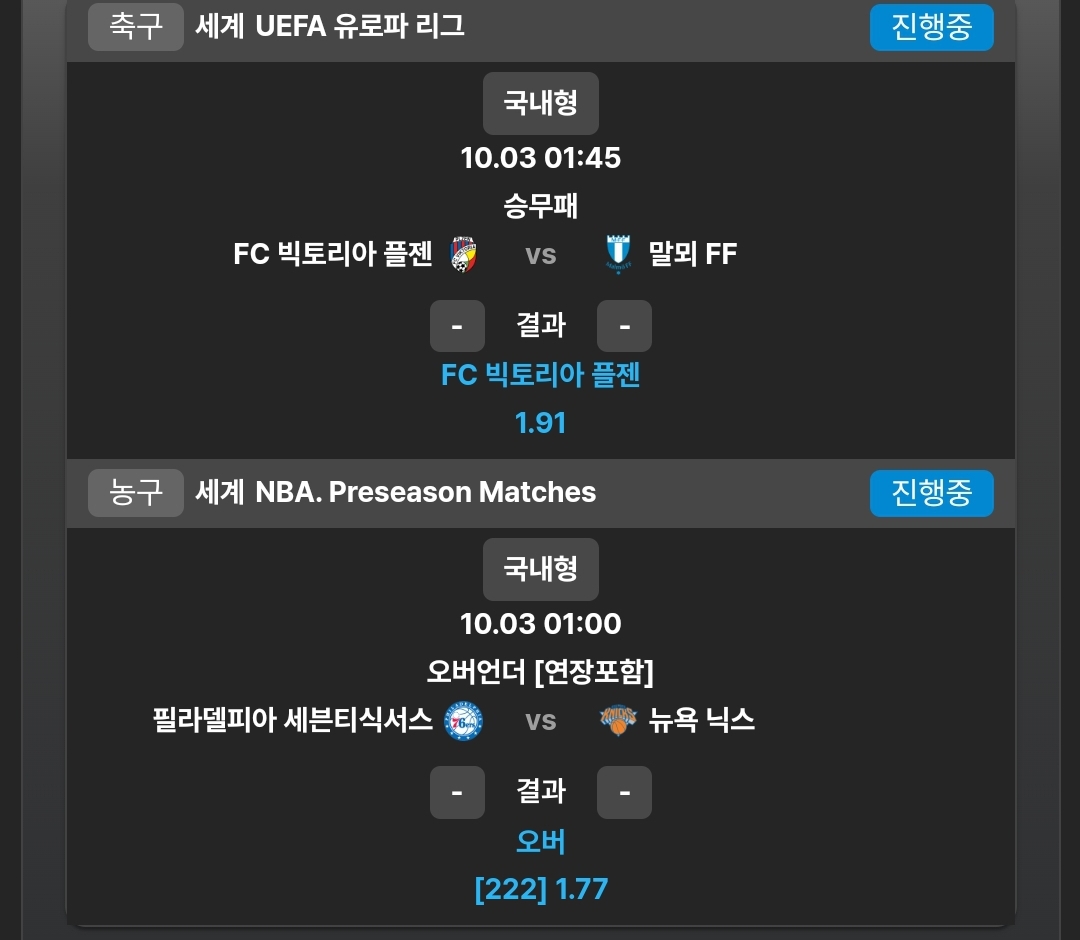
Task: Open the FC 빅토리아 플젠 vs 말뫼 FF match card
Action: (540, 255)
